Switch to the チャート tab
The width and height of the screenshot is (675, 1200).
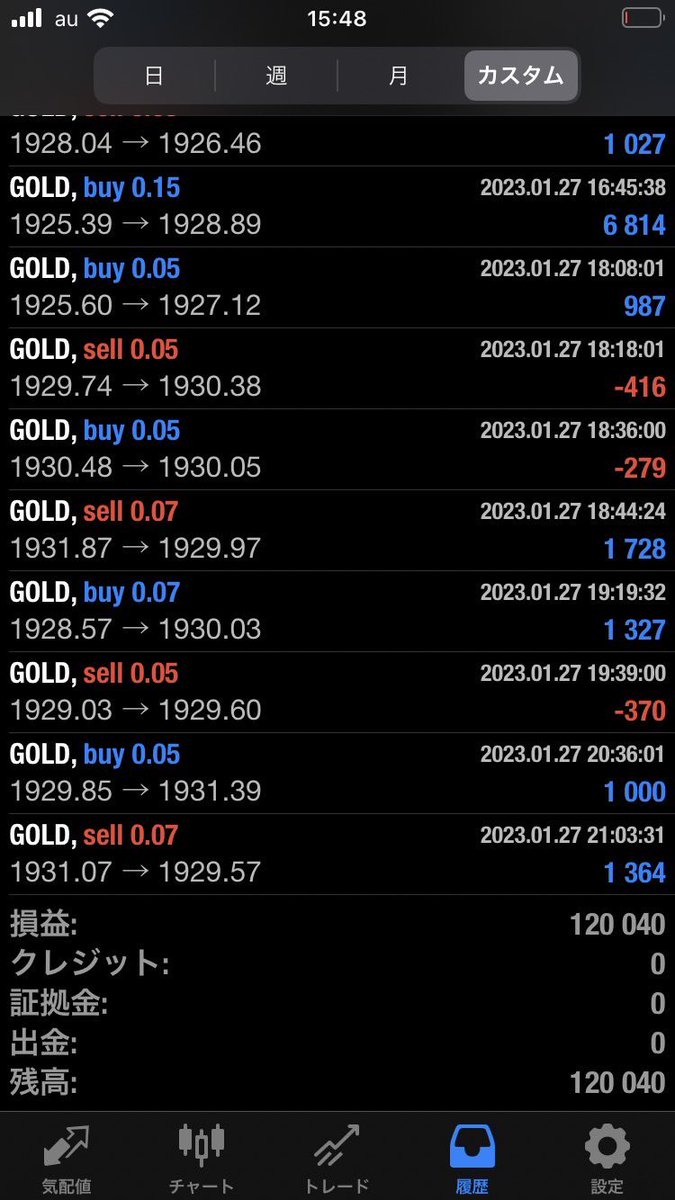click(x=201, y=1158)
